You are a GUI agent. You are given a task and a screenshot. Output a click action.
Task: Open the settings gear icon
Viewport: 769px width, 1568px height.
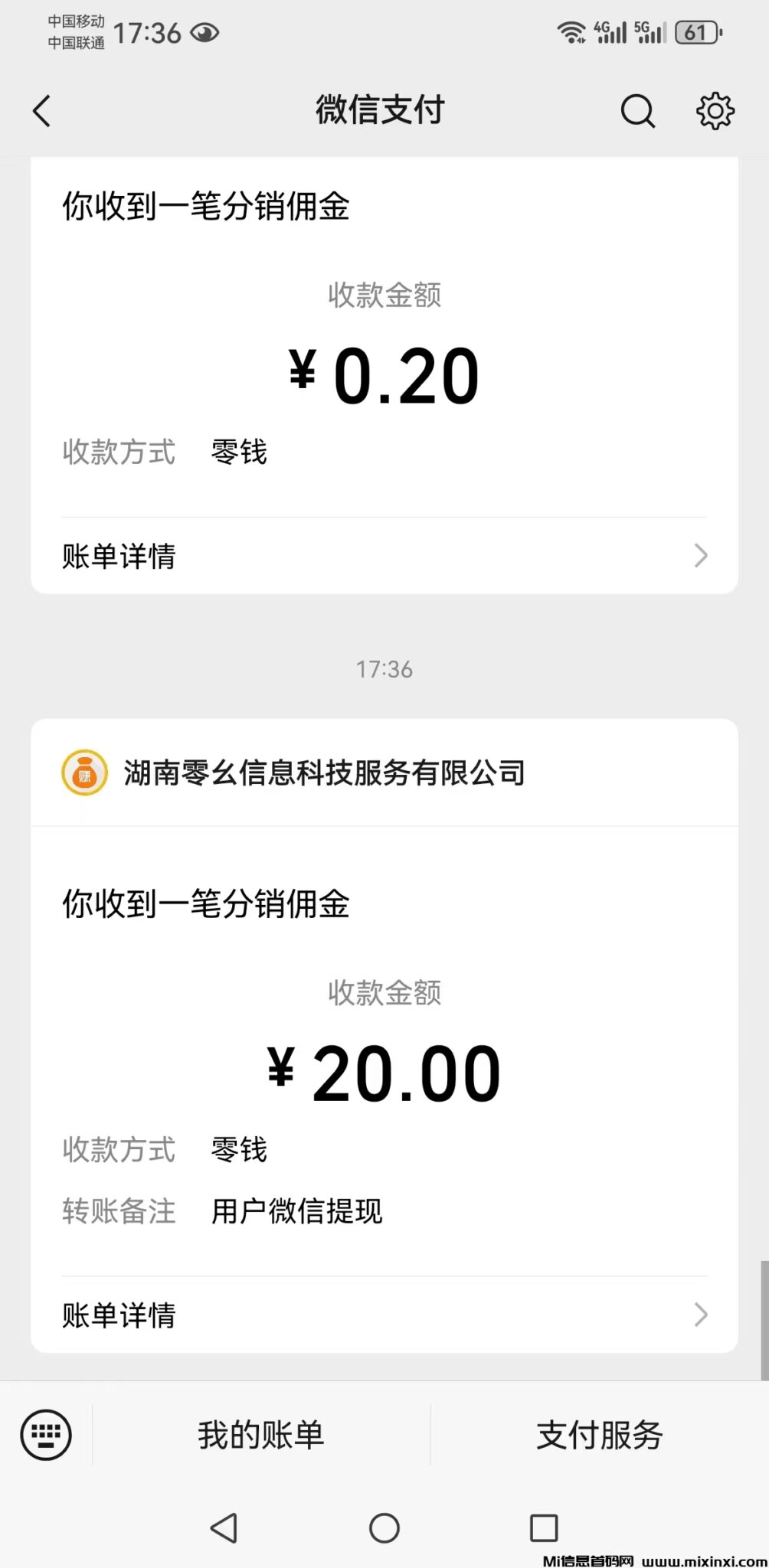[x=714, y=110]
